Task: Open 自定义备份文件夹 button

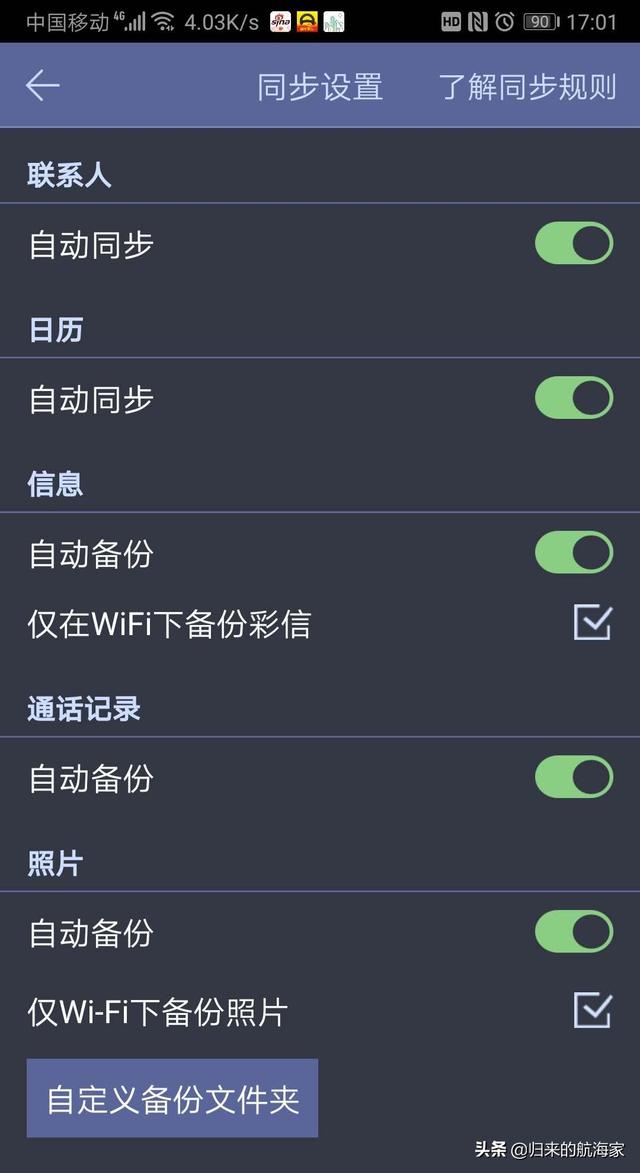Action: click(x=173, y=1098)
